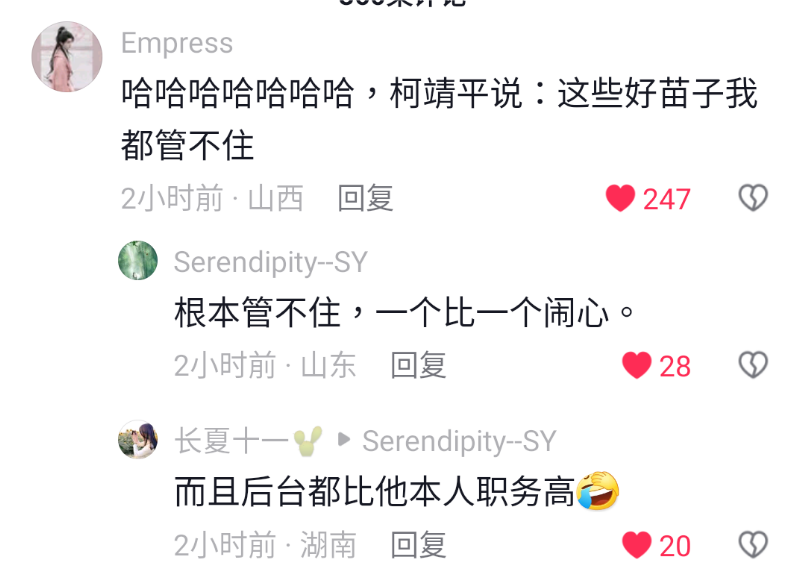Screen dimensions: 806x585
Task: Open the Empress username link
Action: tap(177, 44)
